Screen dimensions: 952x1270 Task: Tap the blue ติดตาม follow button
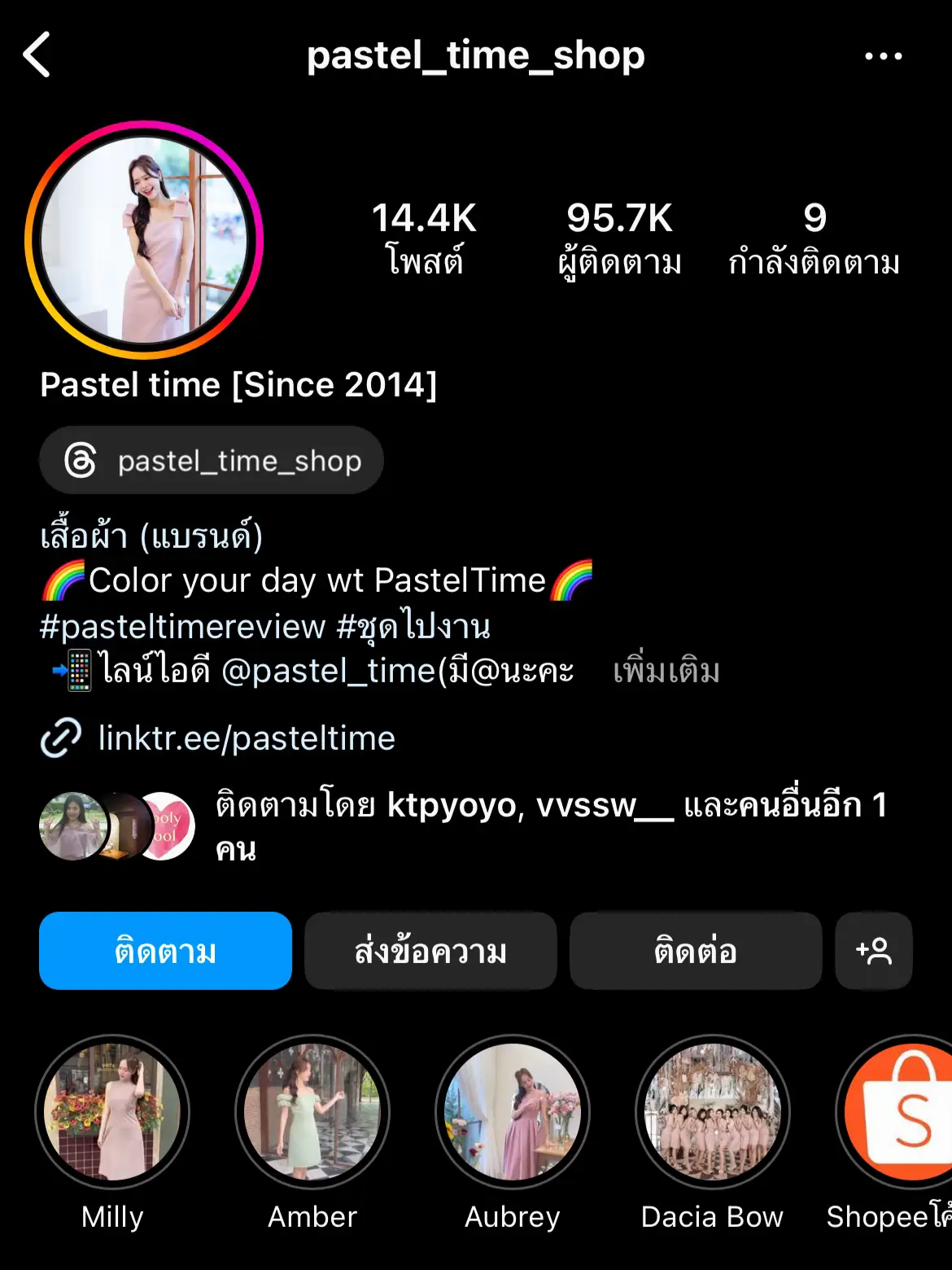(x=165, y=951)
